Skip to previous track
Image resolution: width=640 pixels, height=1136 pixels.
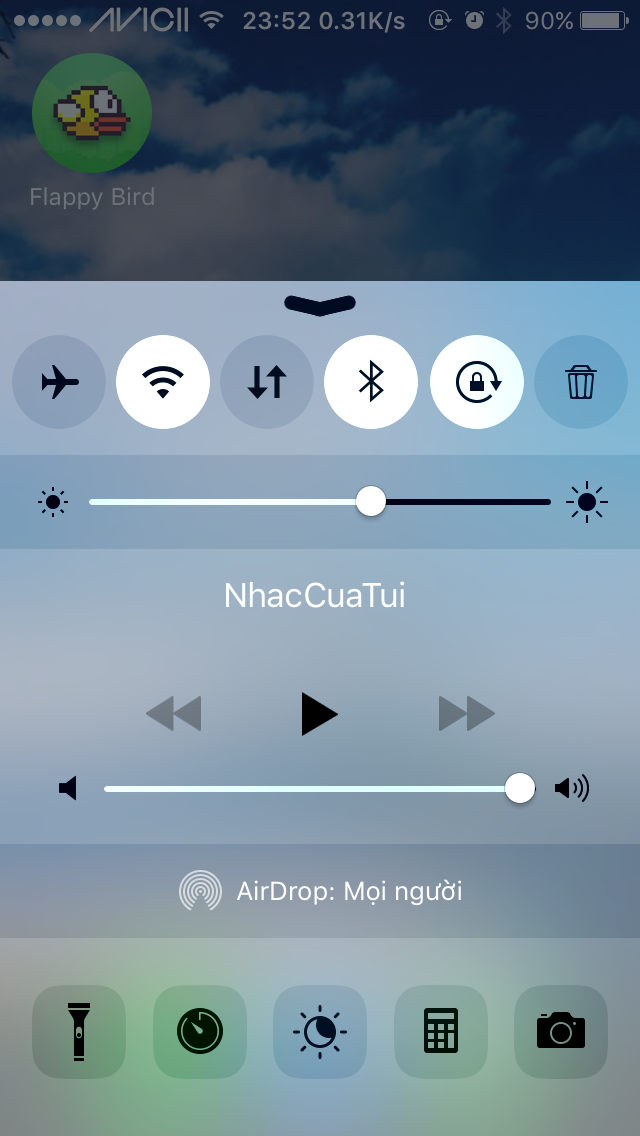173,714
